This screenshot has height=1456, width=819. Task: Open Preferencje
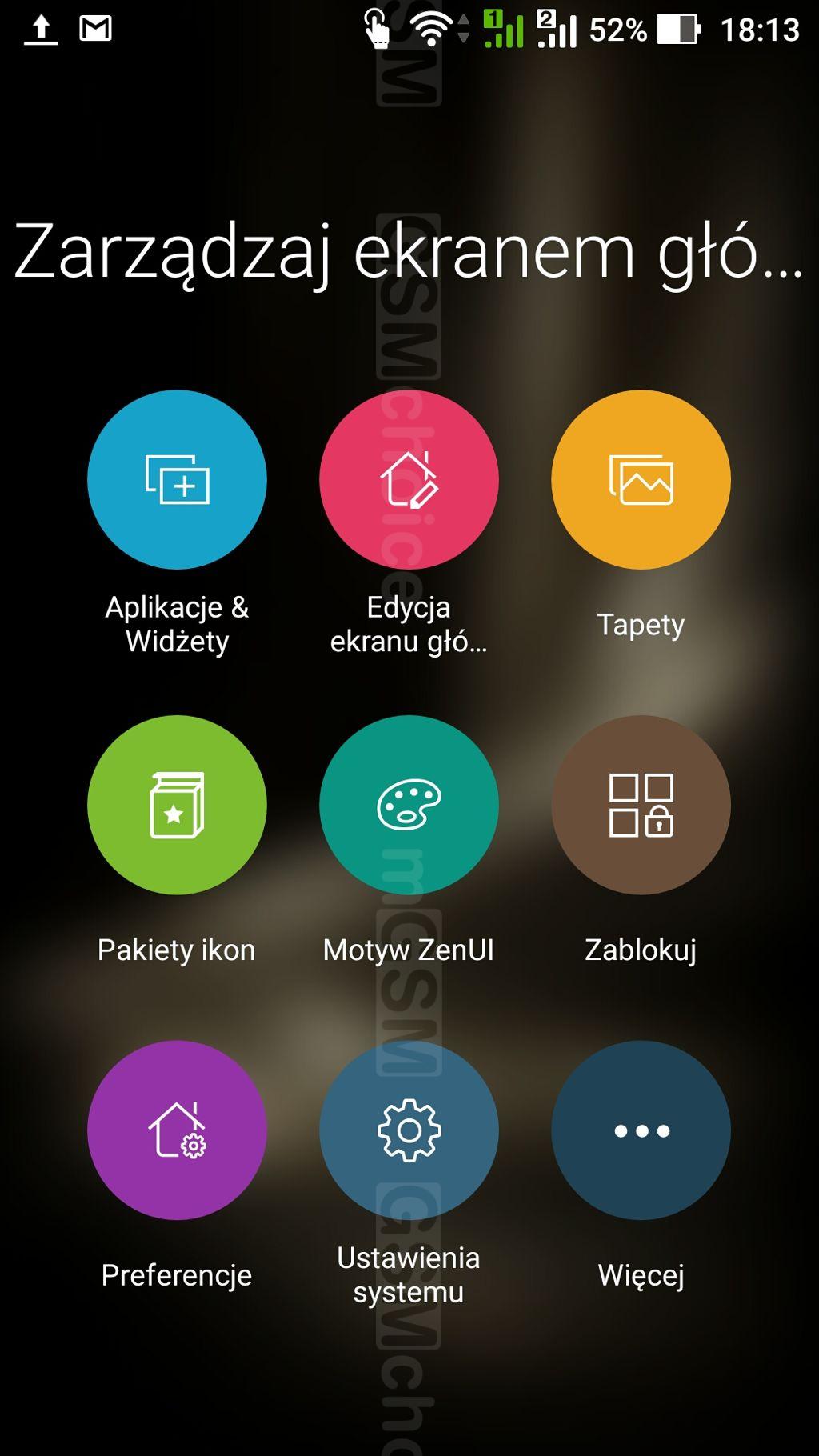(177, 1130)
